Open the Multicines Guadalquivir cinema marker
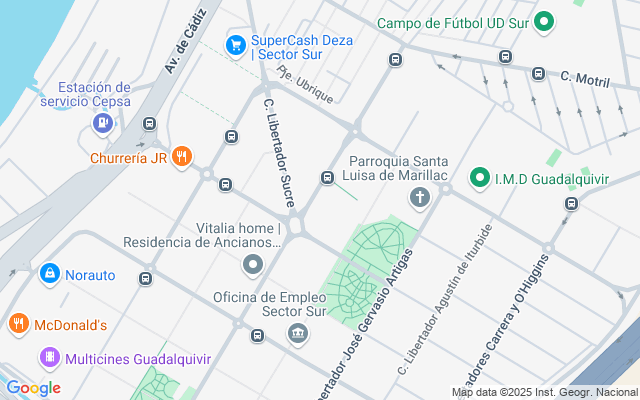The height and width of the screenshot is (400, 640). point(50,359)
